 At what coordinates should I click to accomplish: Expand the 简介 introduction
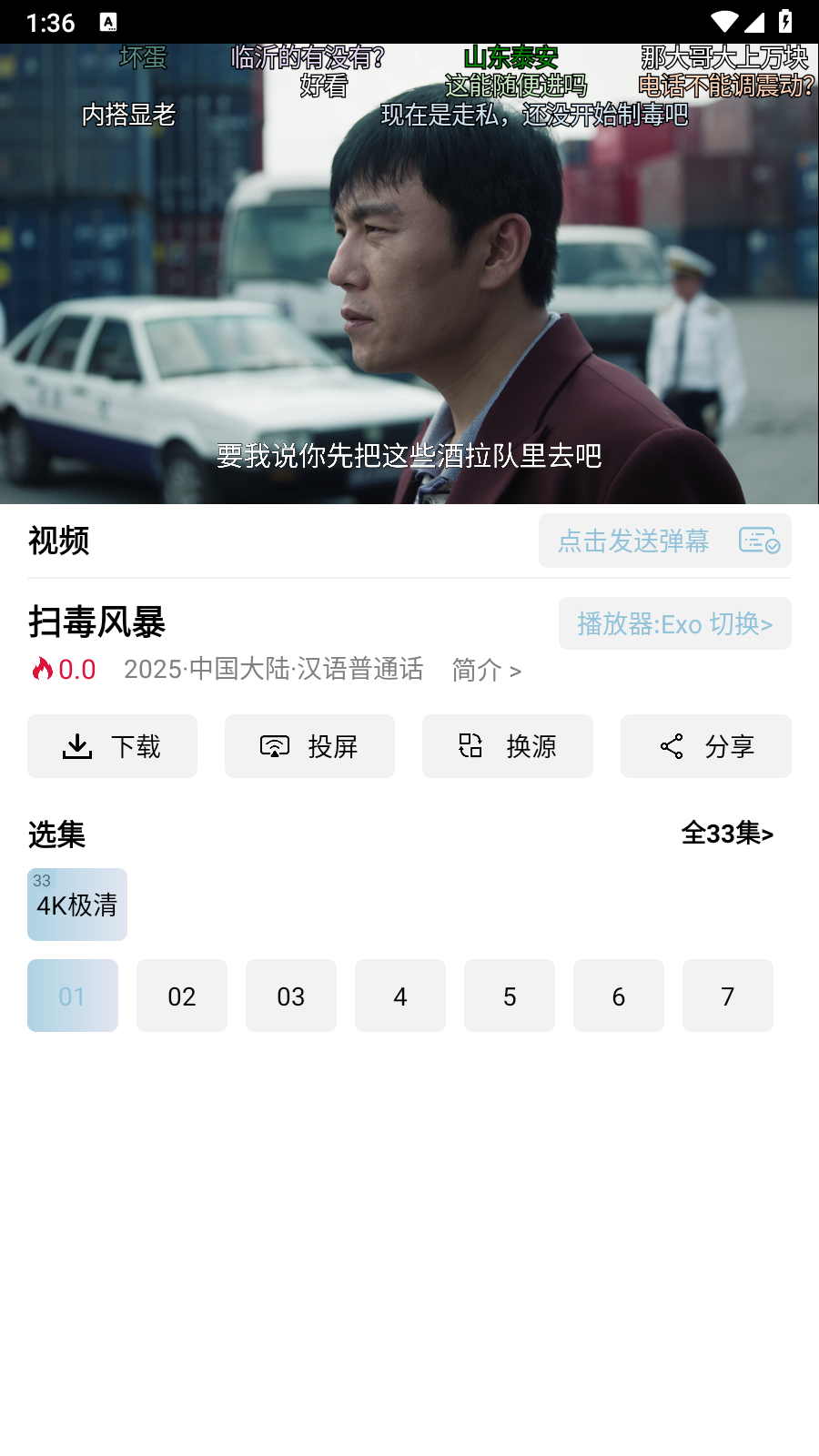pos(486,670)
